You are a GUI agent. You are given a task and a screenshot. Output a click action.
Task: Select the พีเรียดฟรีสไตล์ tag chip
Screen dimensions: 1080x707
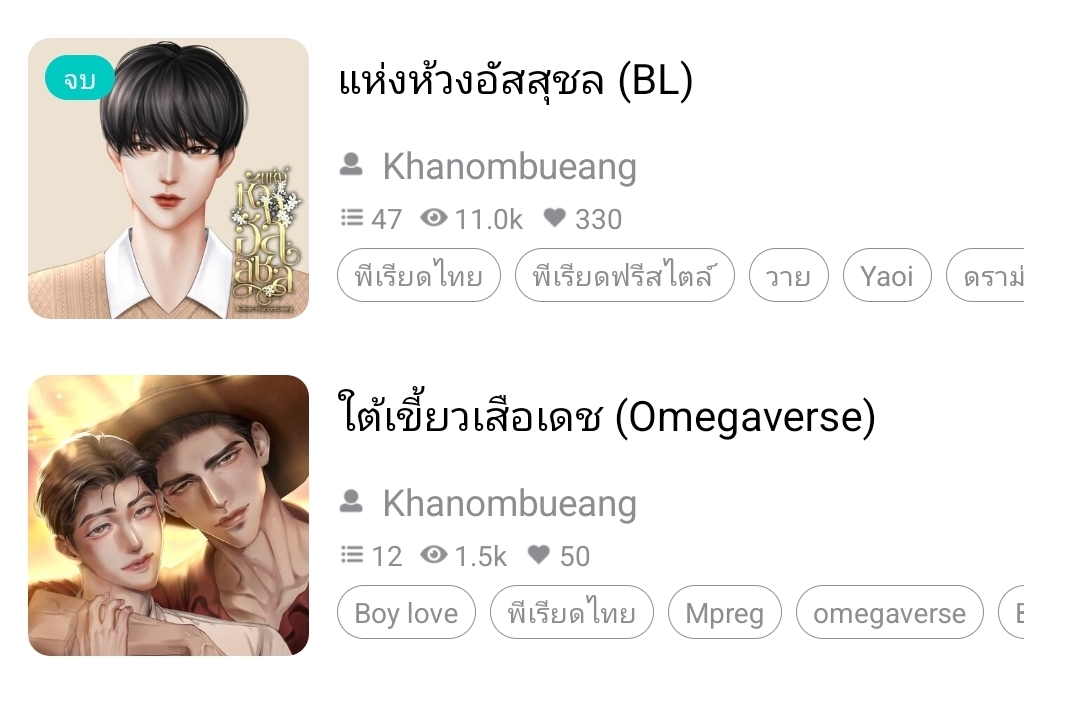coord(624,275)
